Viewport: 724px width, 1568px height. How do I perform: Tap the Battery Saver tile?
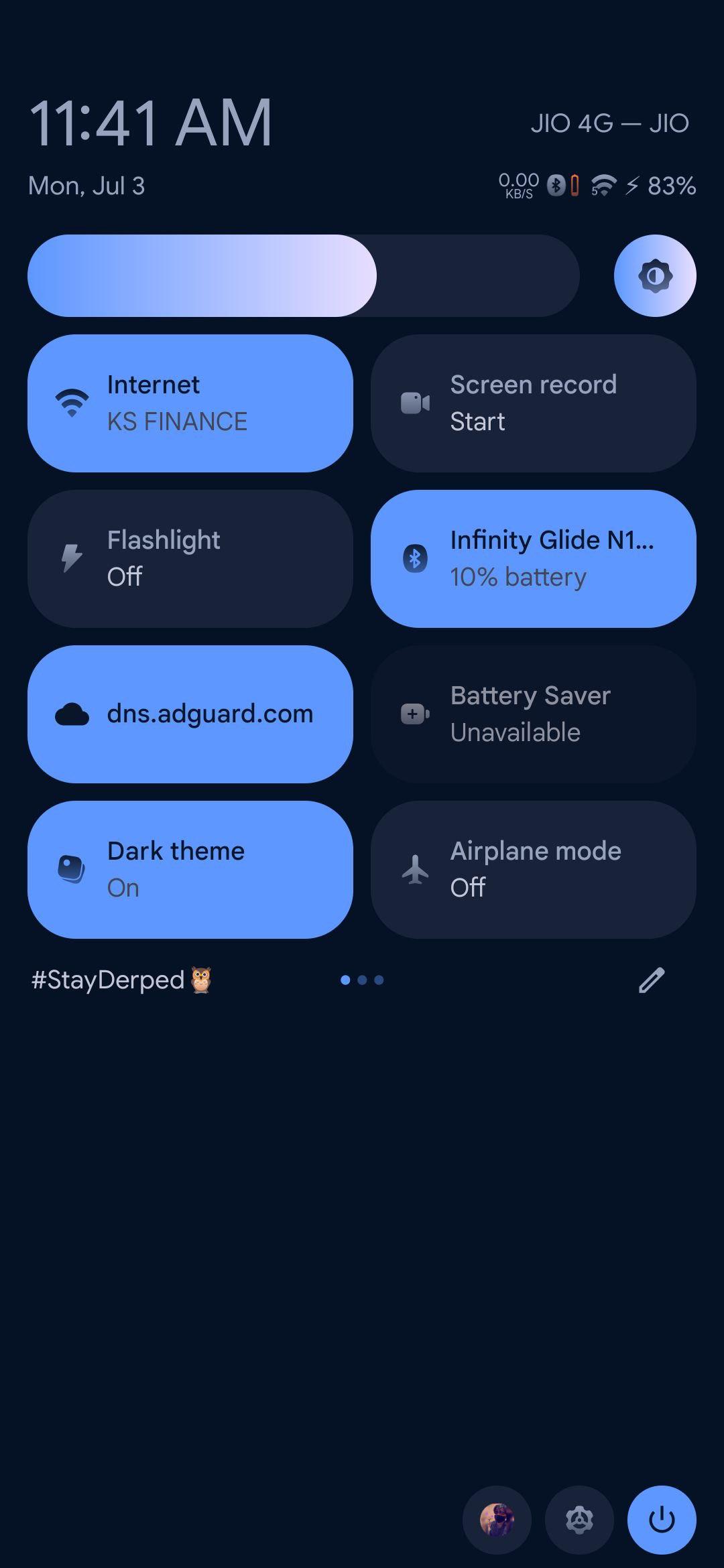533,714
